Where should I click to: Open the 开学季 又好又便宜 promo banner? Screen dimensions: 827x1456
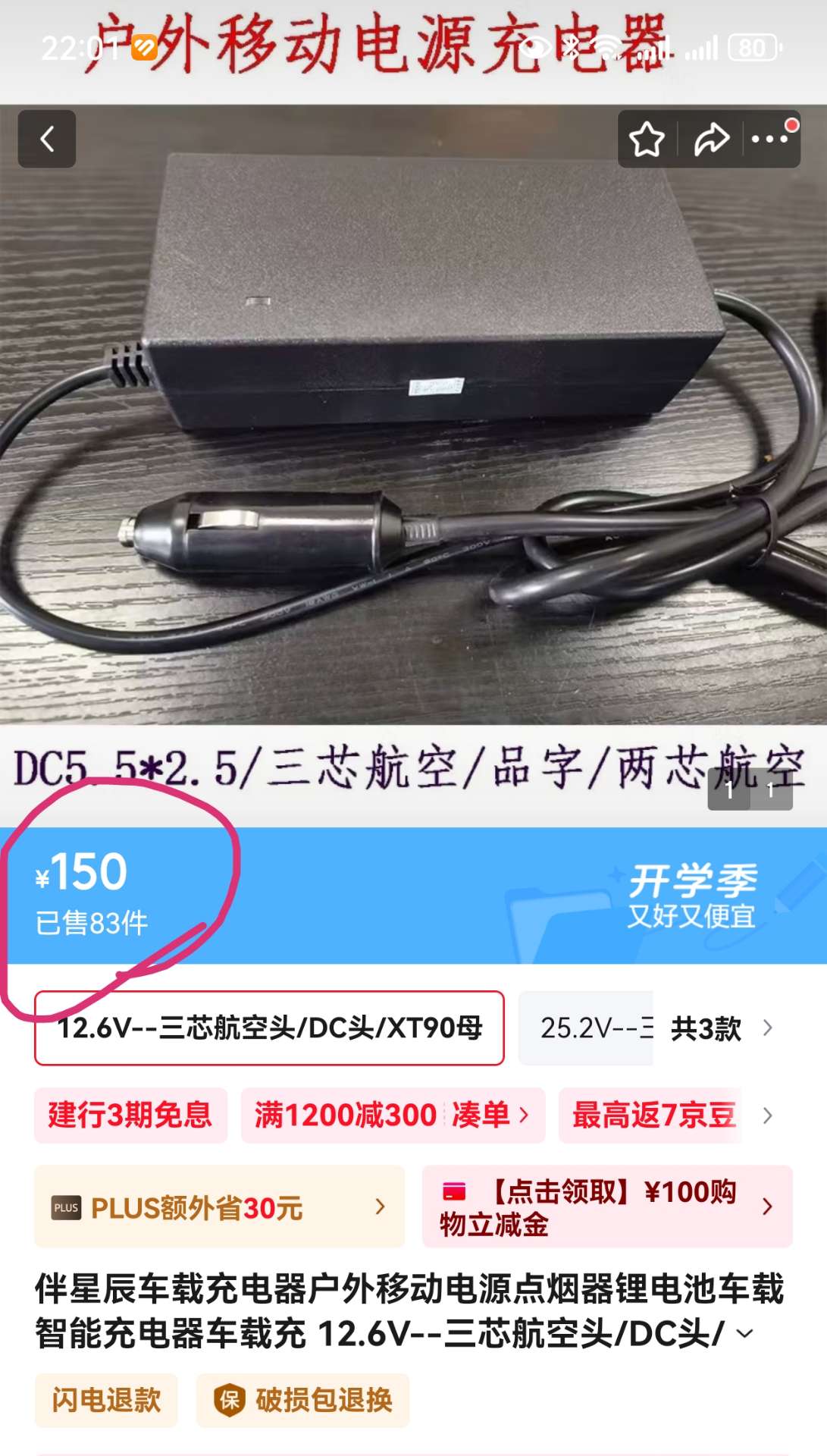691,896
